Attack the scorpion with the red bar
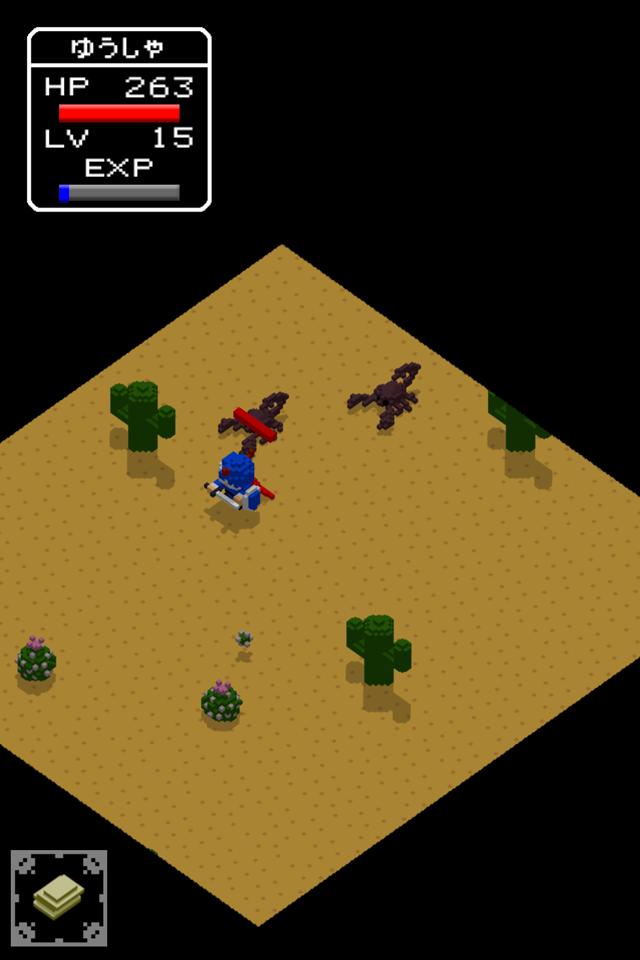Viewport: 640px width, 960px height. pyautogui.click(x=256, y=421)
